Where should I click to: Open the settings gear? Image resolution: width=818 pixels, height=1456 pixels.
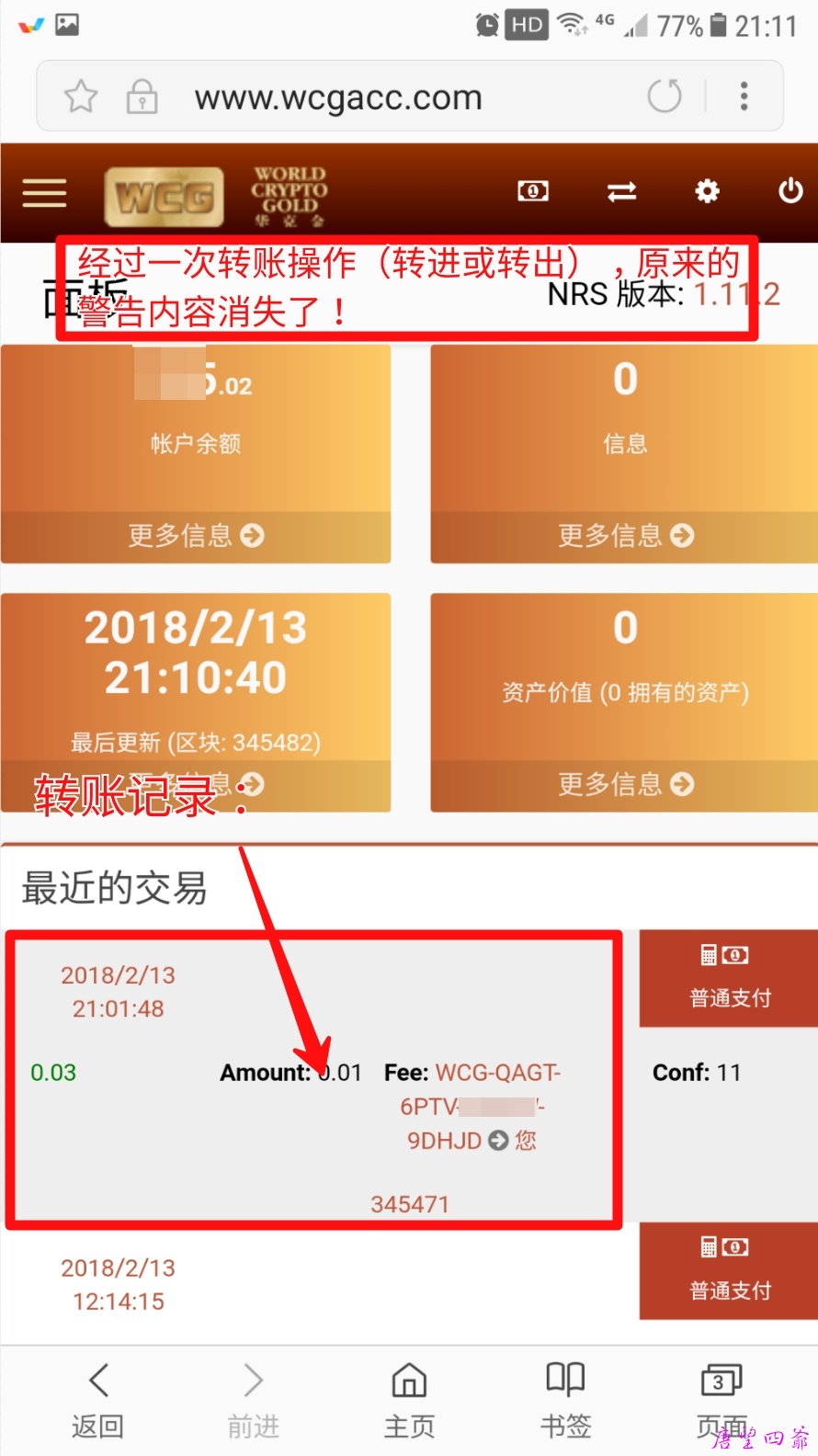pyautogui.click(x=707, y=191)
